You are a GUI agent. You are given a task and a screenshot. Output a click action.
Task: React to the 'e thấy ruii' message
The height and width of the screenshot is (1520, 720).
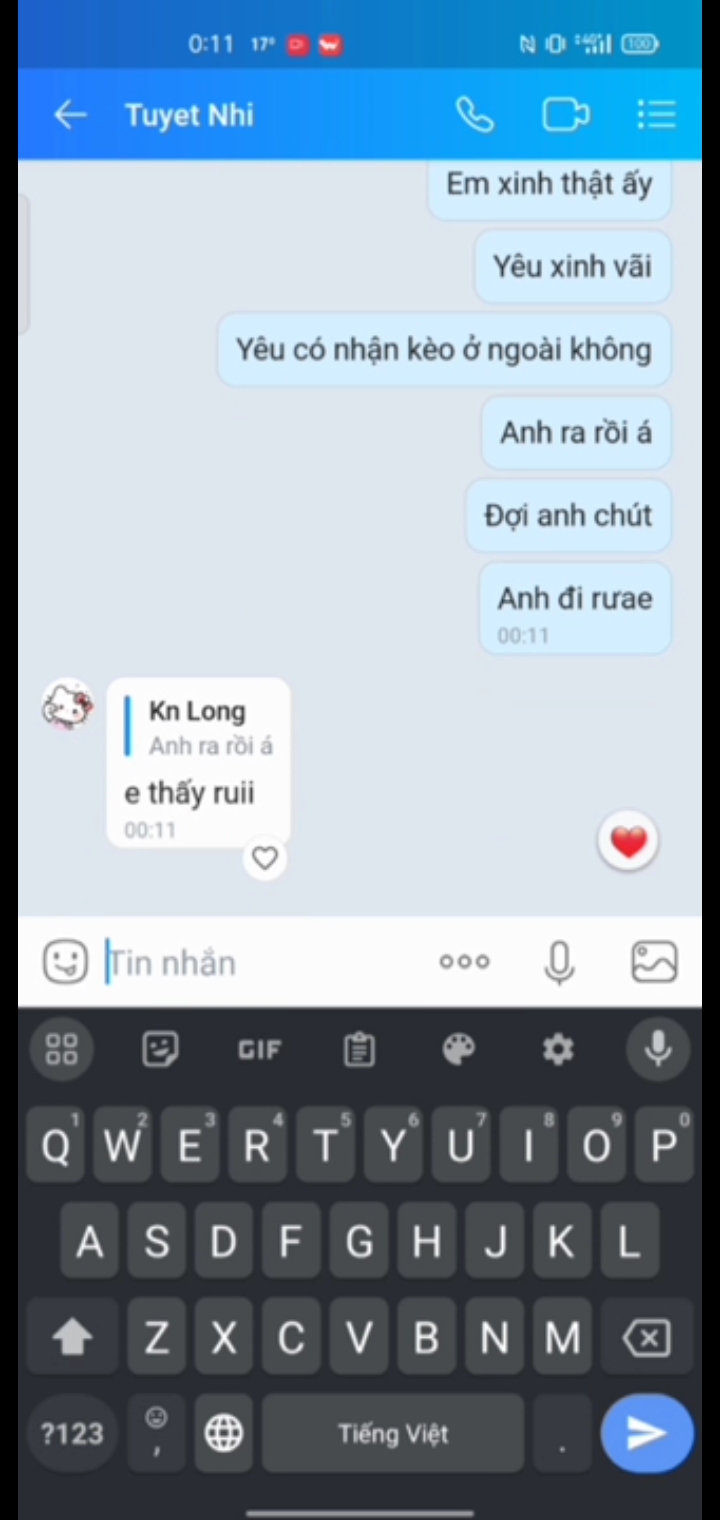264,858
